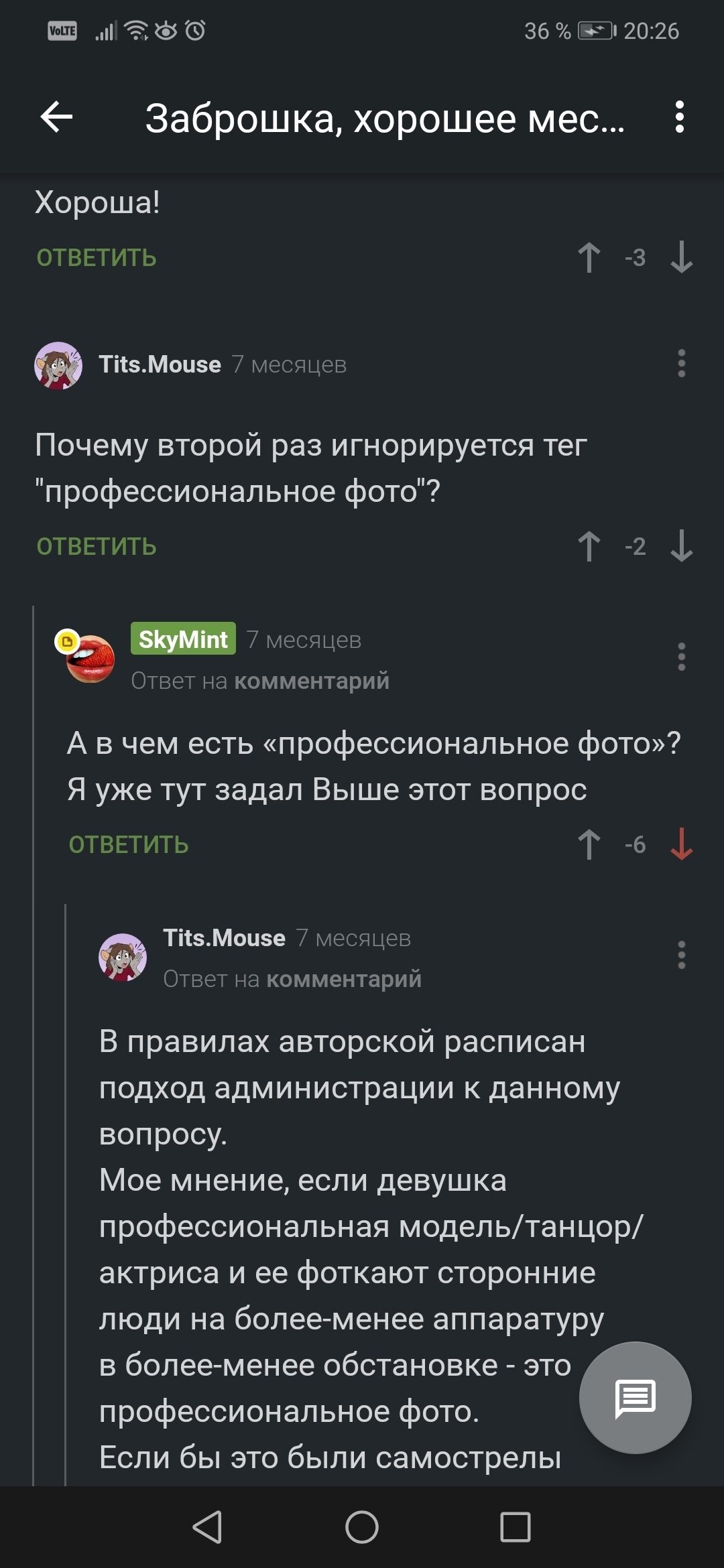724x1568 pixels.
Task: Reply to SkyMint's comment
Action: 129,845
